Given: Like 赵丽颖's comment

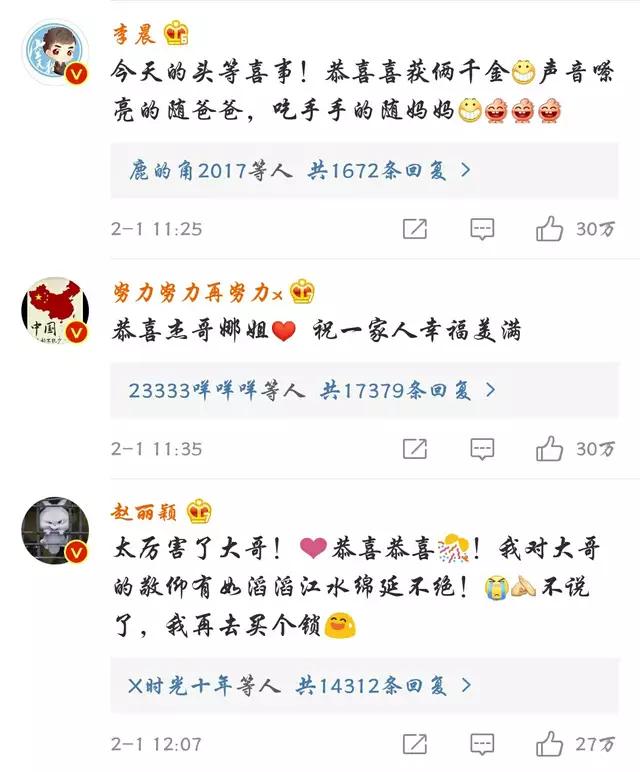Looking at the screenshot, I should click(549, 744).
